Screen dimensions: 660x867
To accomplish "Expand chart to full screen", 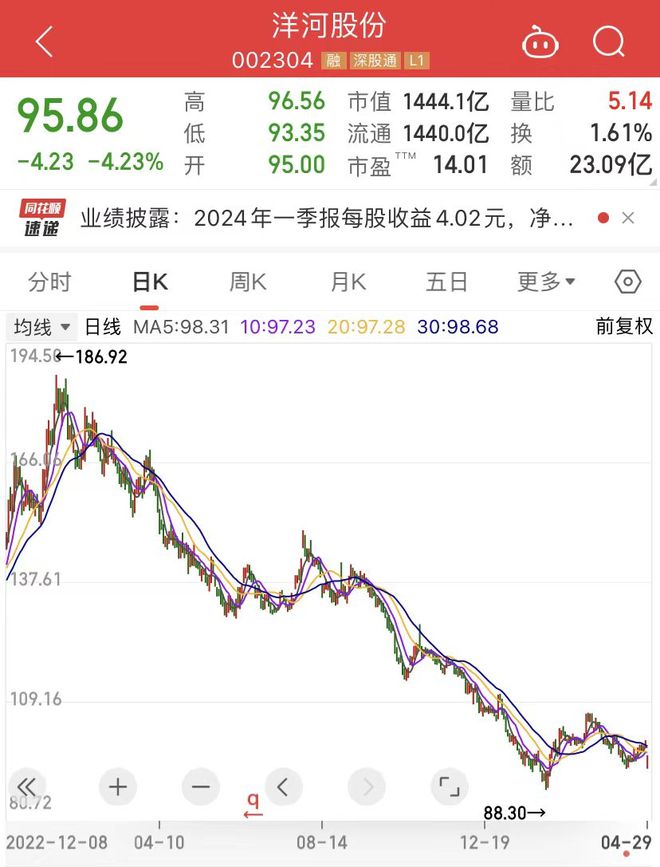I will pyautogui.click(x=450, y=786).
